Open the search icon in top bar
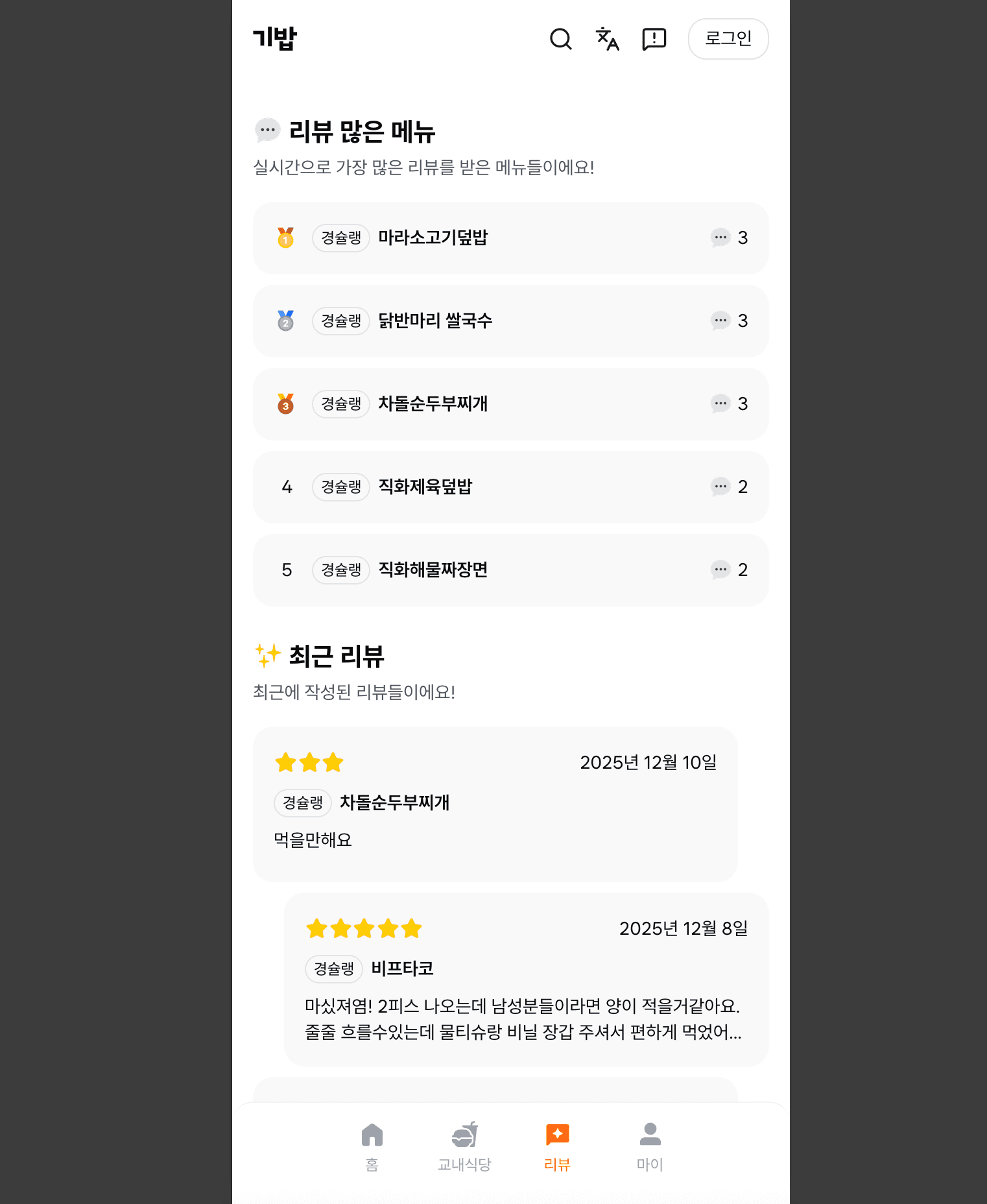987x1204 pixels. click(560, 39)
